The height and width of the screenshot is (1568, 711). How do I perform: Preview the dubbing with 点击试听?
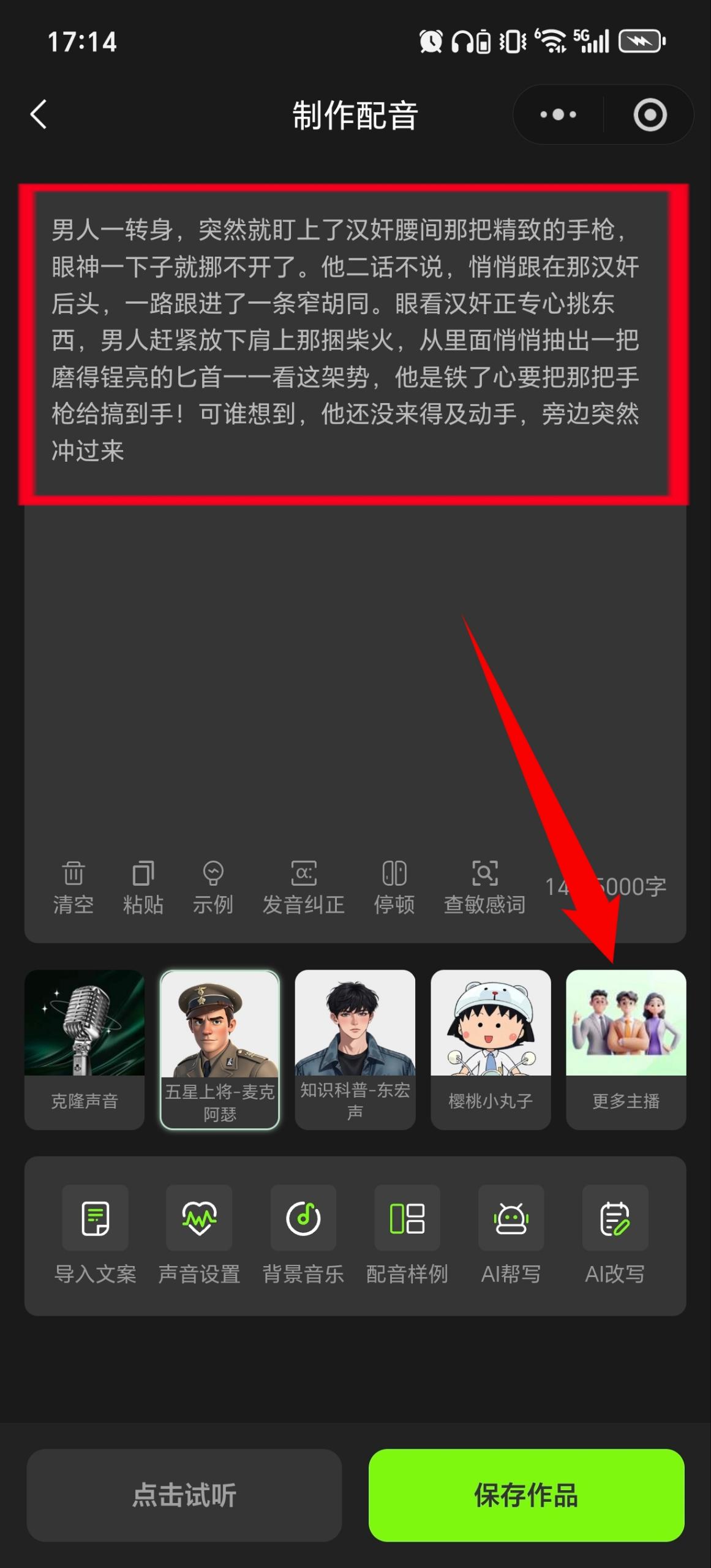tap(184, 1494)
